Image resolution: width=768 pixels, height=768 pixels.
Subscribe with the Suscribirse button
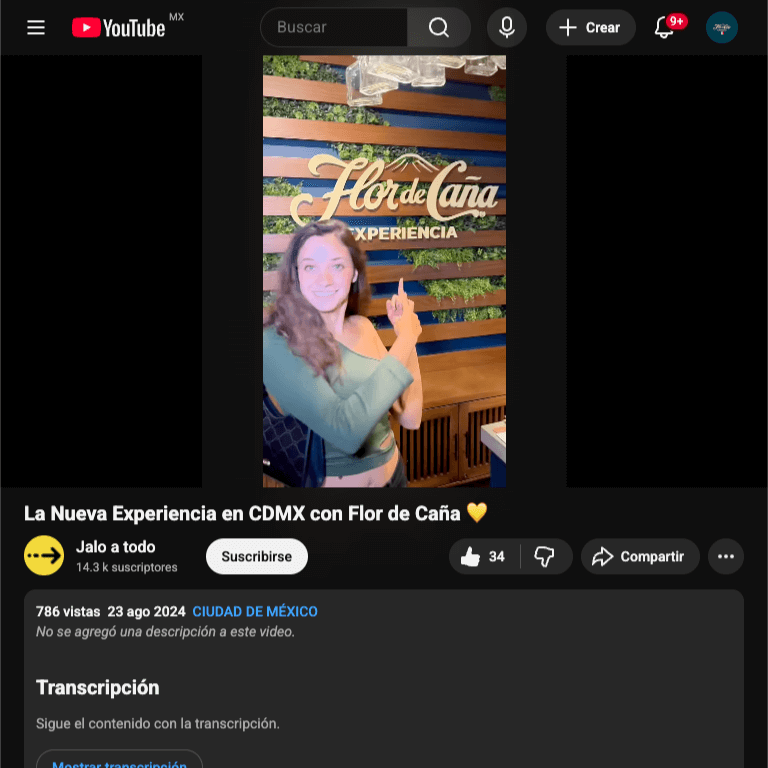coord(257,556)
